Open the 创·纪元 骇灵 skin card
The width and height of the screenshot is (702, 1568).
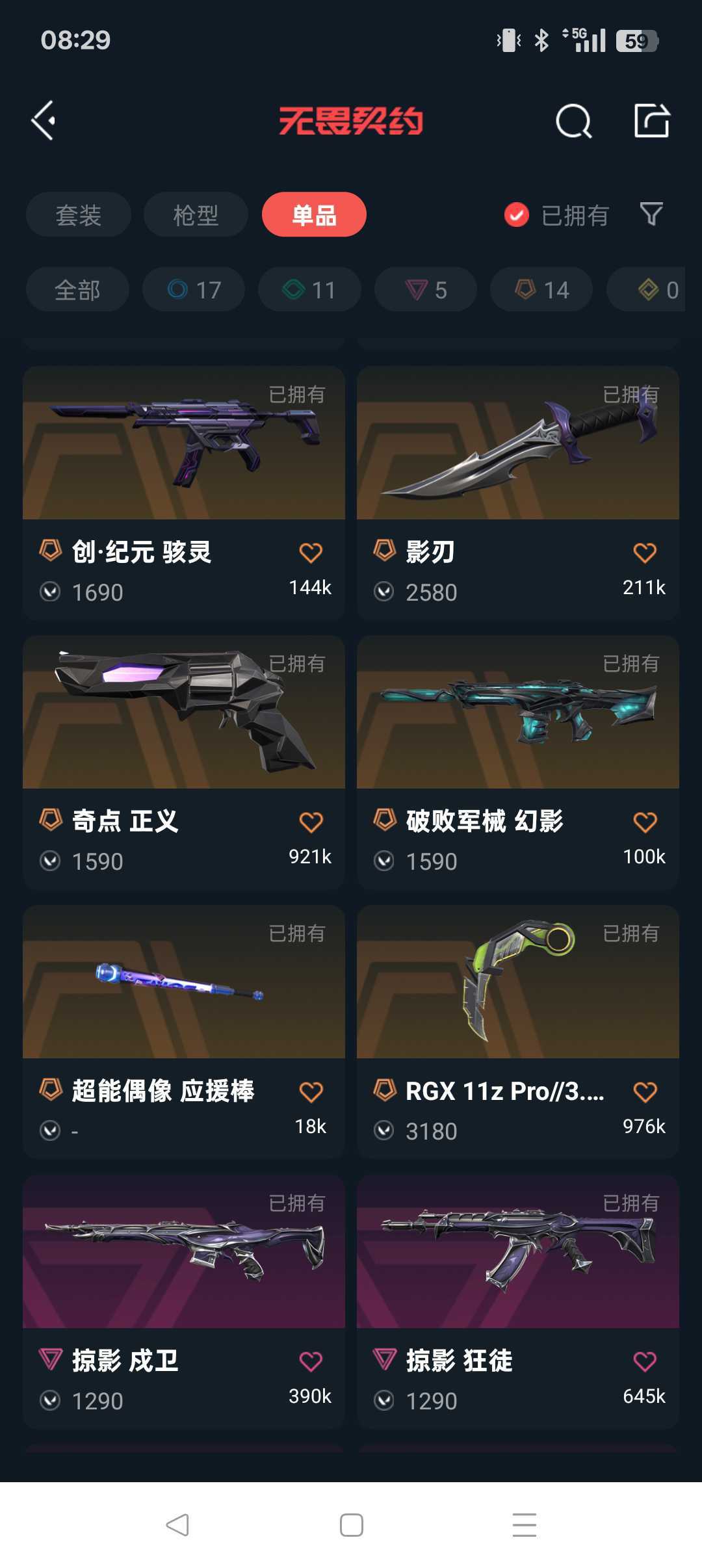184,493
